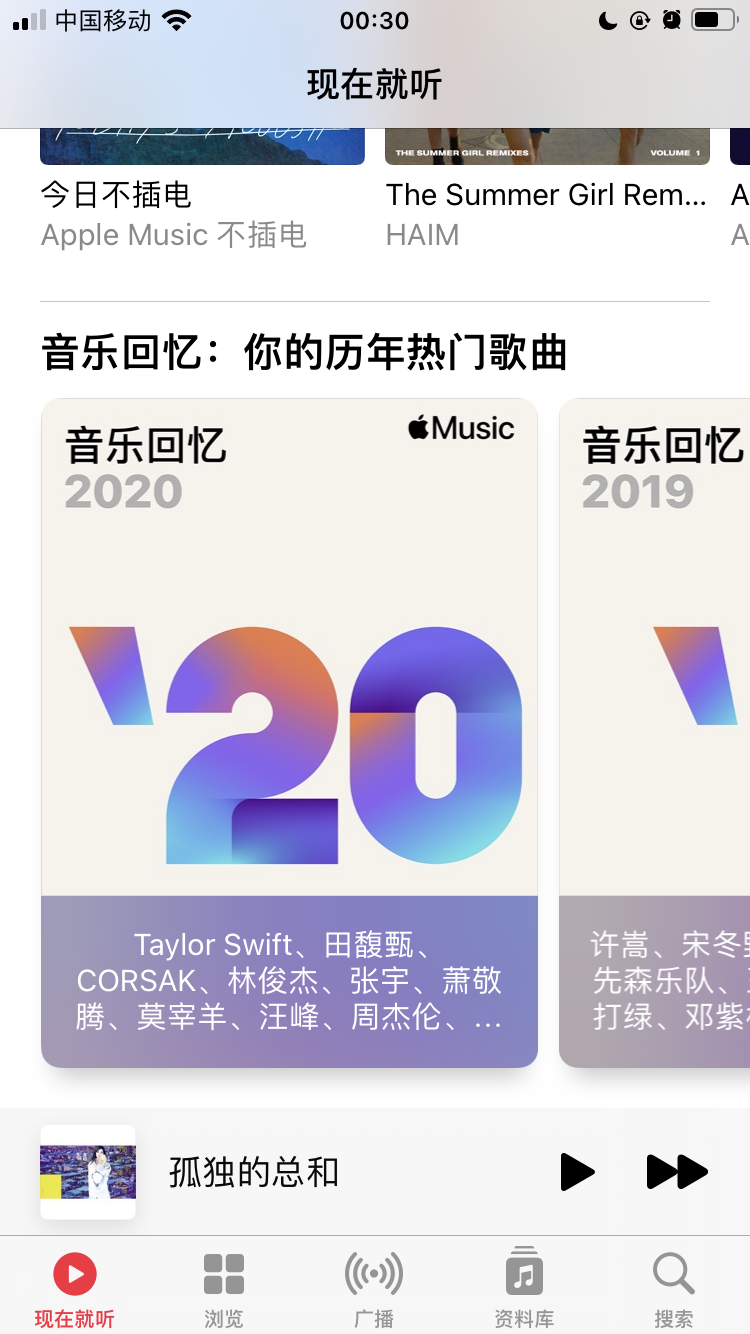Image resolution: width=750 pixels, height=1334 pixels.
Task: Skip to the next track
Action: pyautogui.click(x=677, y=1172)
